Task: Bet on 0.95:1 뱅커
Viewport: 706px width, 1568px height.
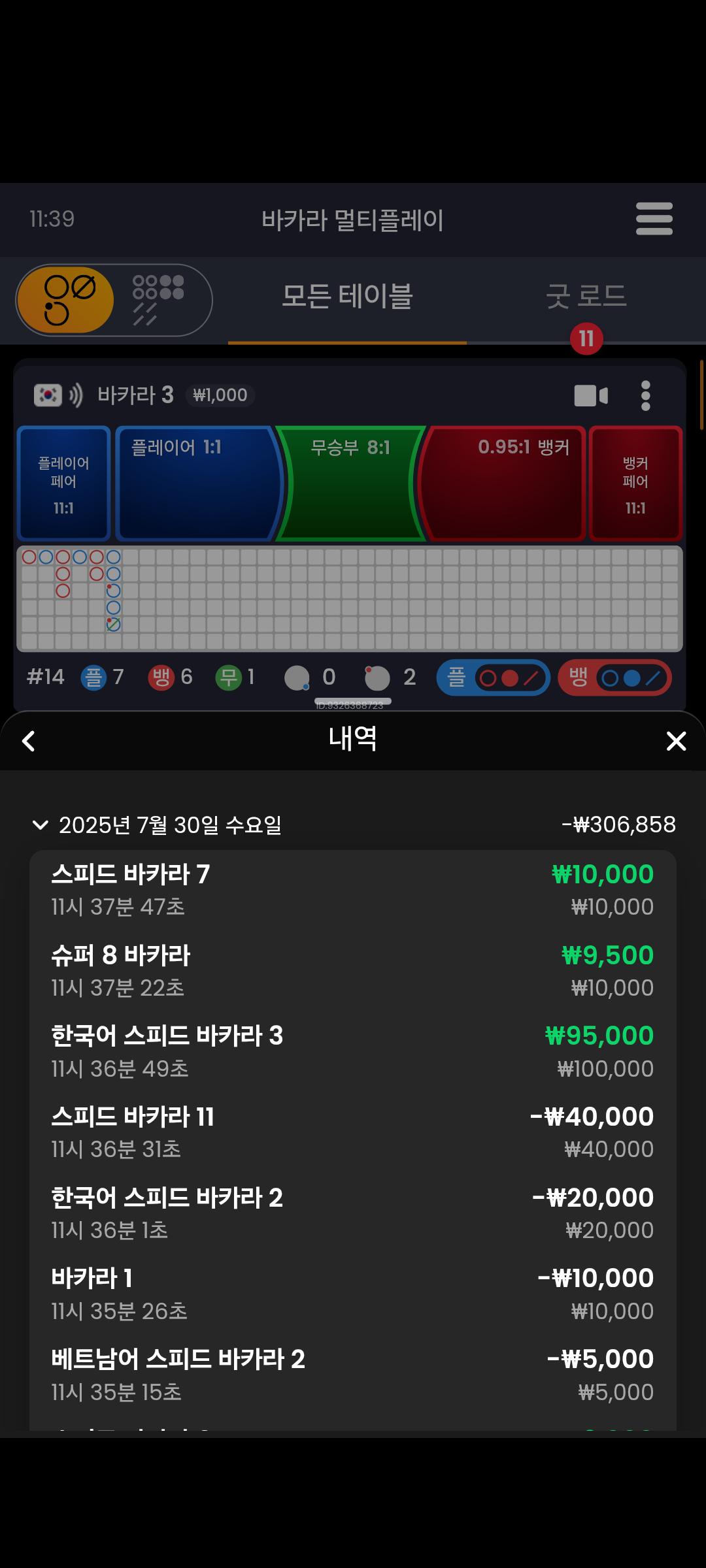Action: pos(503,484)
